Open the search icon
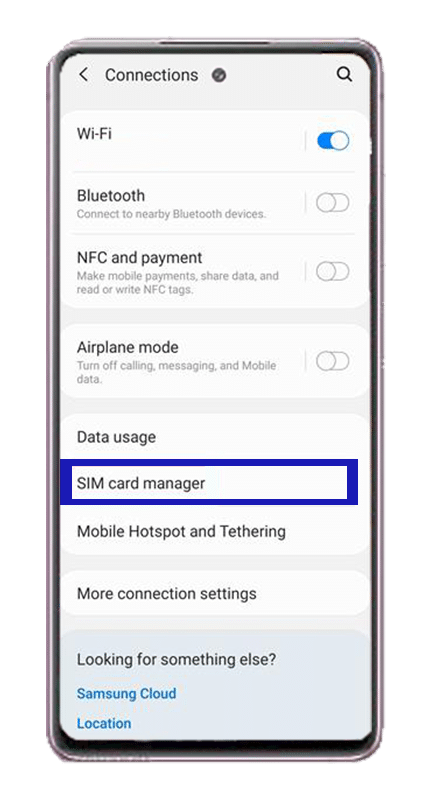Viewport: 430px width, 800px height. pyautogui.click(x=344, y=74)
